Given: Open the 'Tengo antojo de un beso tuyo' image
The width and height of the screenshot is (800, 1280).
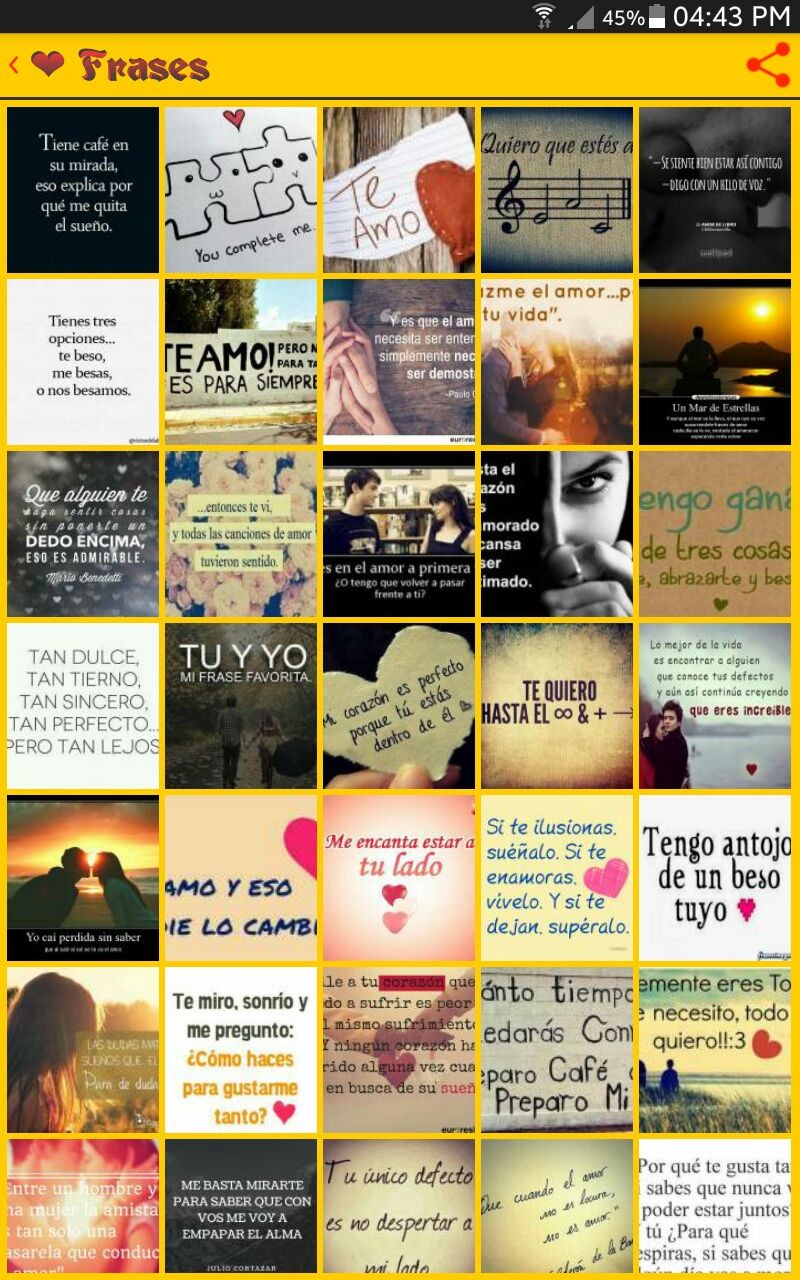Looking at the screenshot, I should tap(715, 878).
